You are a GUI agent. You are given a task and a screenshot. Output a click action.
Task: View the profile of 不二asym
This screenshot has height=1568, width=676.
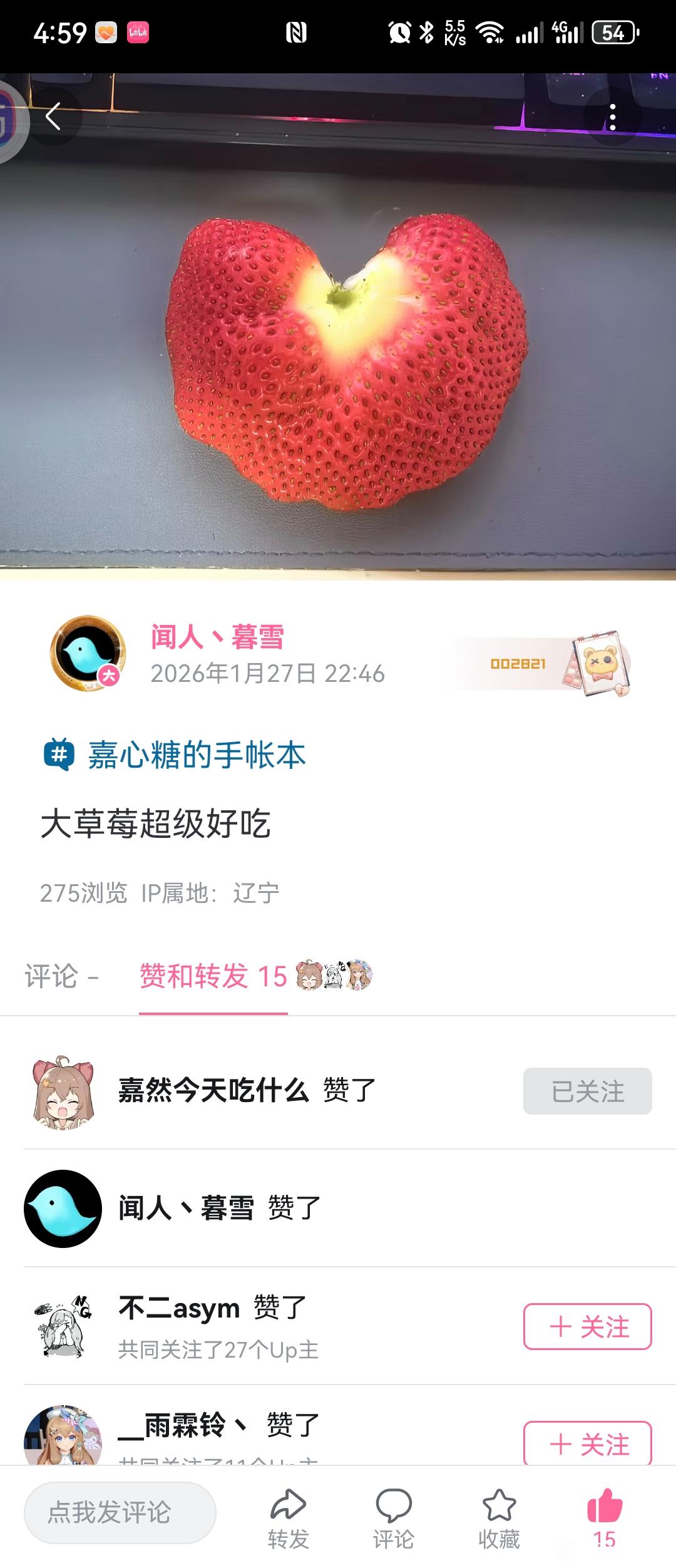[x=179, y=1309]
